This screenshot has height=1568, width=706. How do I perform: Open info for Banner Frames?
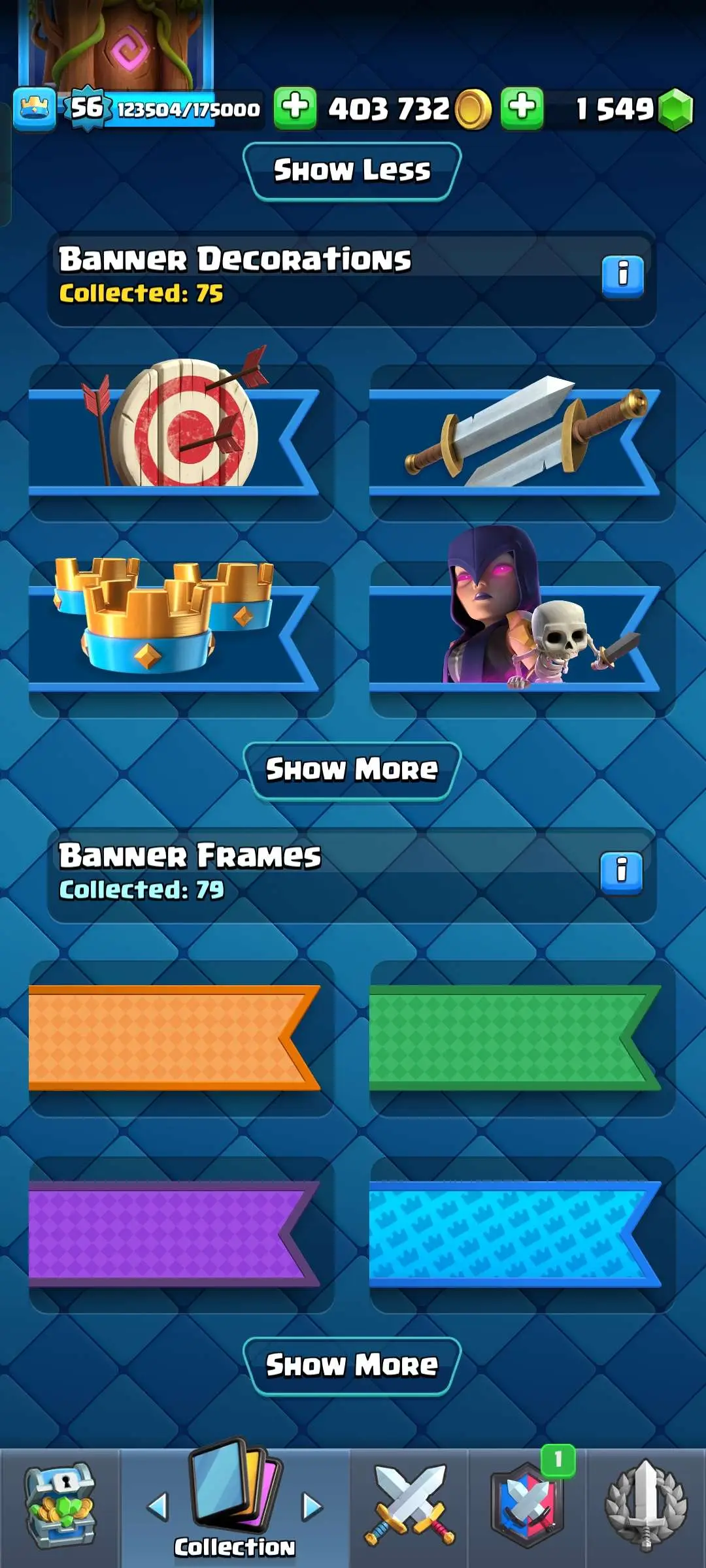click(x=621, y=873)
